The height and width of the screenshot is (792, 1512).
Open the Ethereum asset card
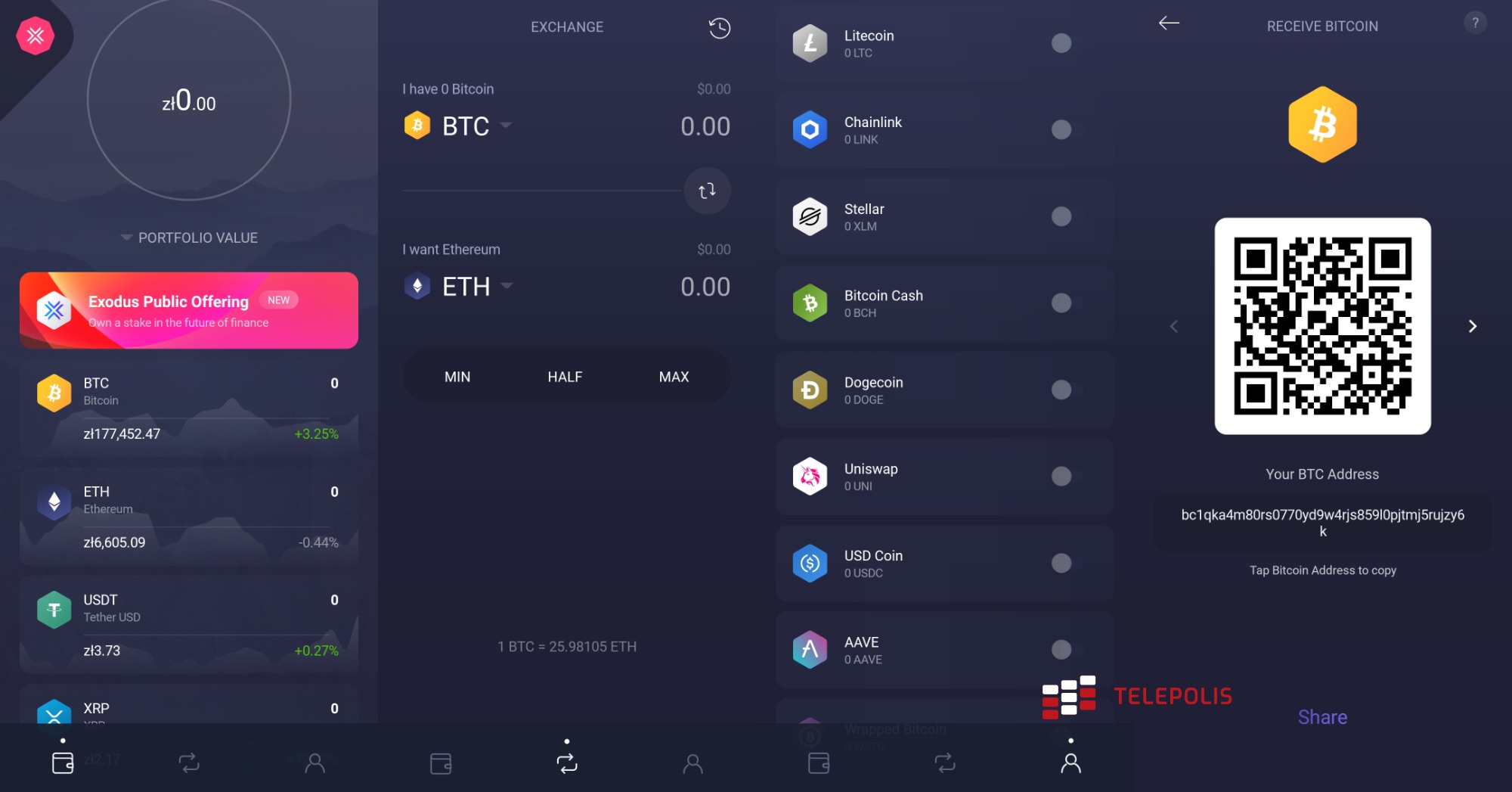[189, 516]
